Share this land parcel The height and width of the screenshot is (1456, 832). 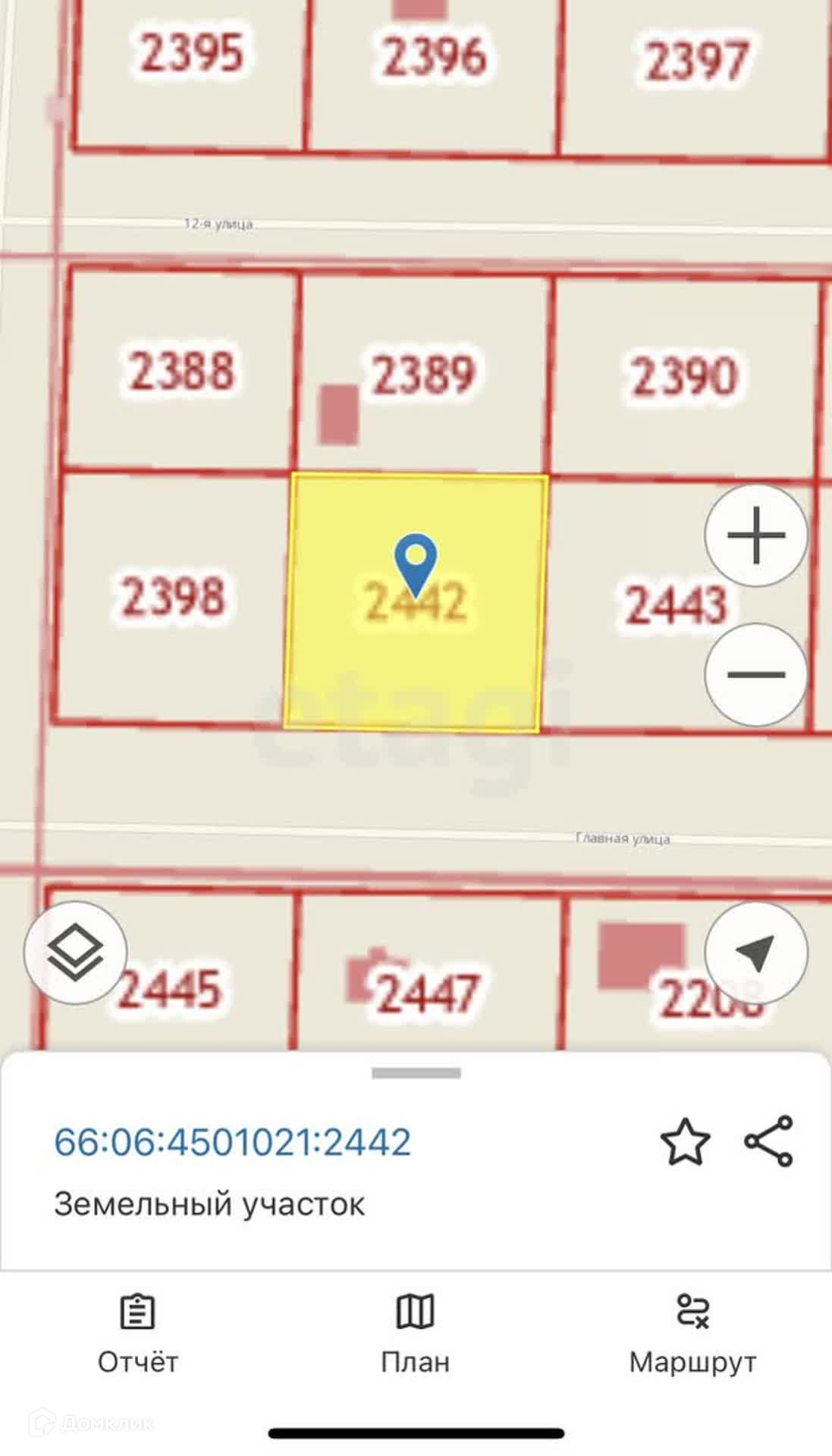pyautogui.click(x=768, y=1141)
